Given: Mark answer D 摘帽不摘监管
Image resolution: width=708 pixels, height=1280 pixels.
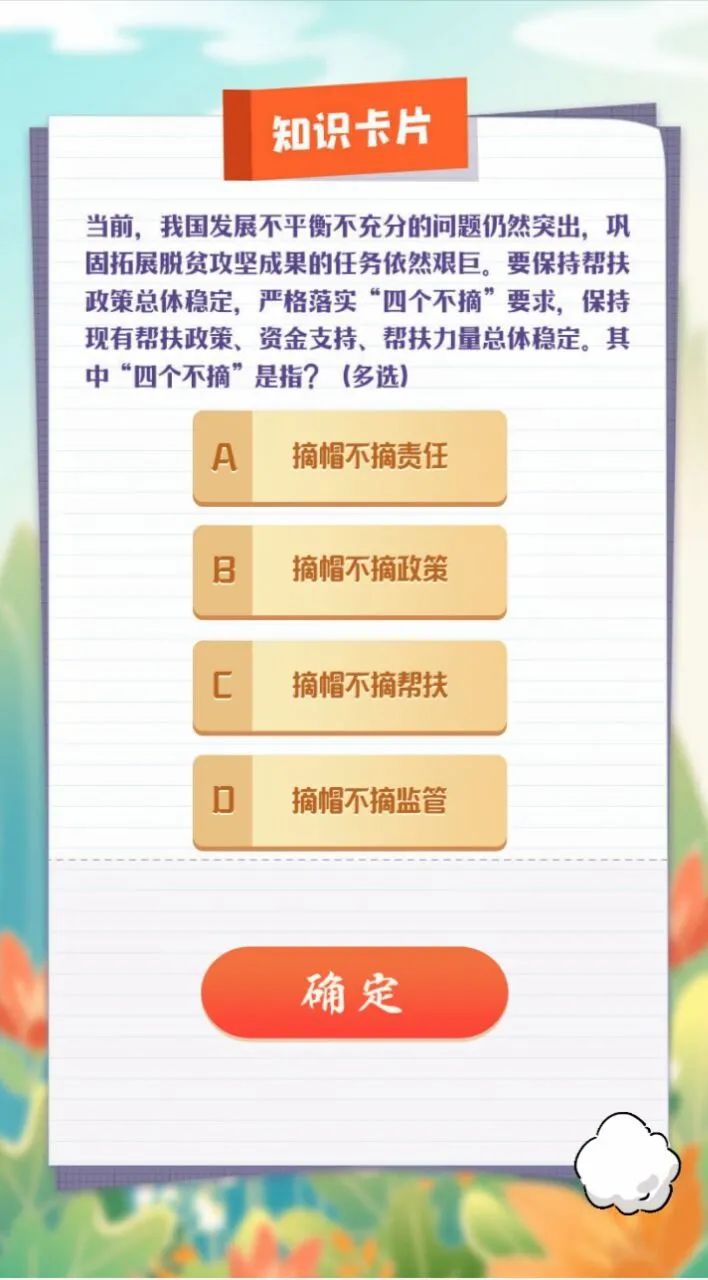Looking at the screenshot, I should coord(349,801).
